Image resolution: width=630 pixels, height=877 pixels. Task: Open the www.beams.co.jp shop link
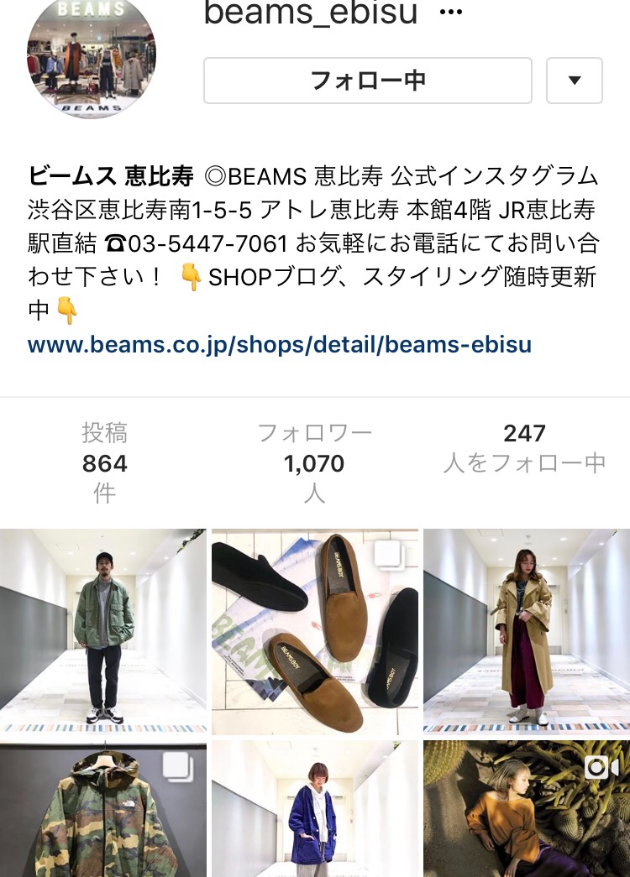point(279,345)
